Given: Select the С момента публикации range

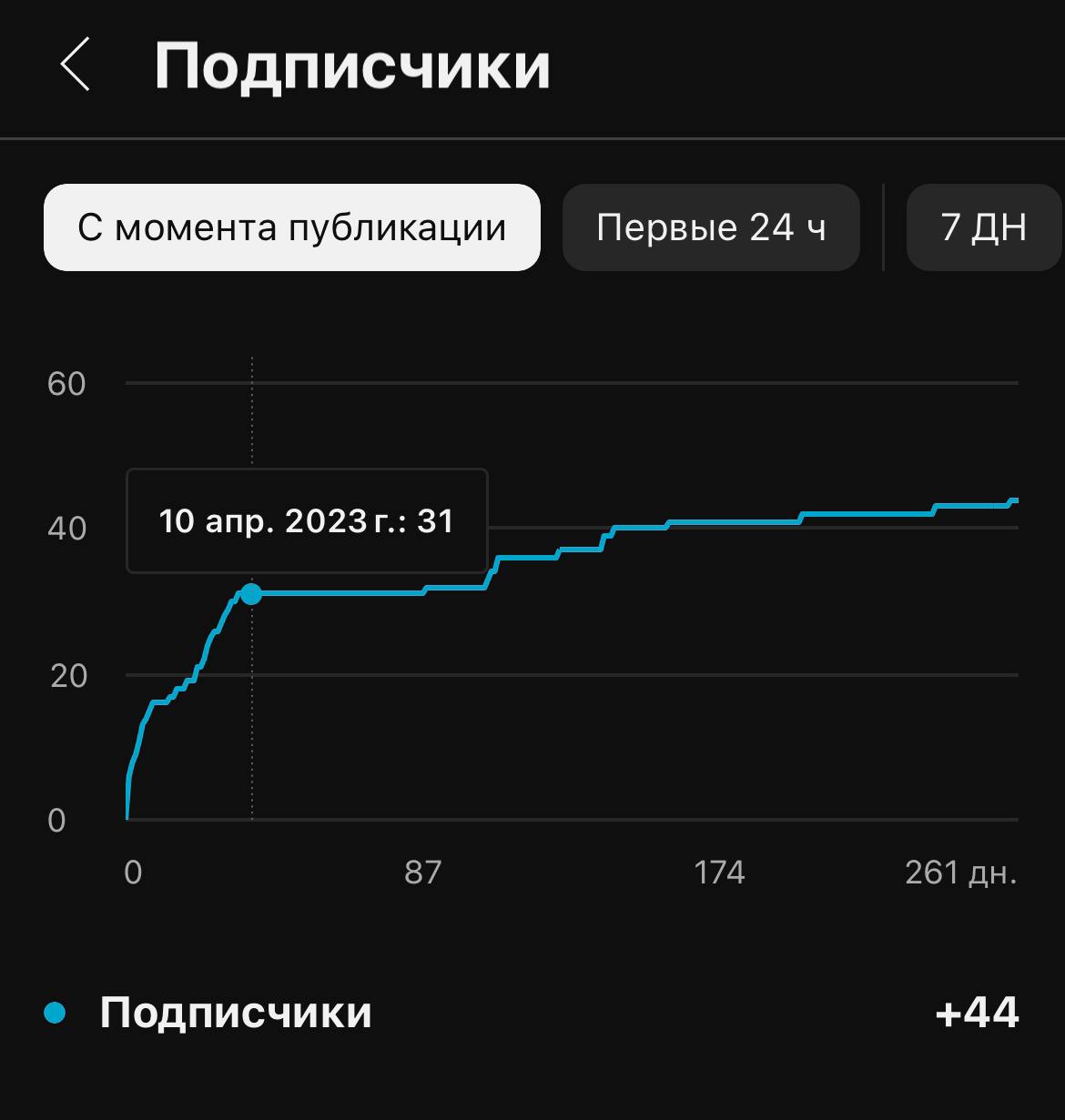Looking at the screenshot, I should [291, 227].
